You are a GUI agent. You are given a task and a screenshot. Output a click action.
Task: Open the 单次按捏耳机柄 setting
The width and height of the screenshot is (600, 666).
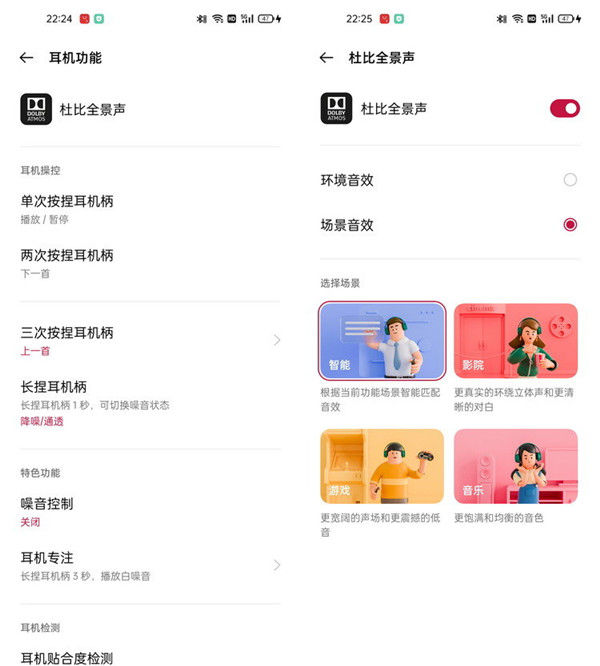pos(67,207)
